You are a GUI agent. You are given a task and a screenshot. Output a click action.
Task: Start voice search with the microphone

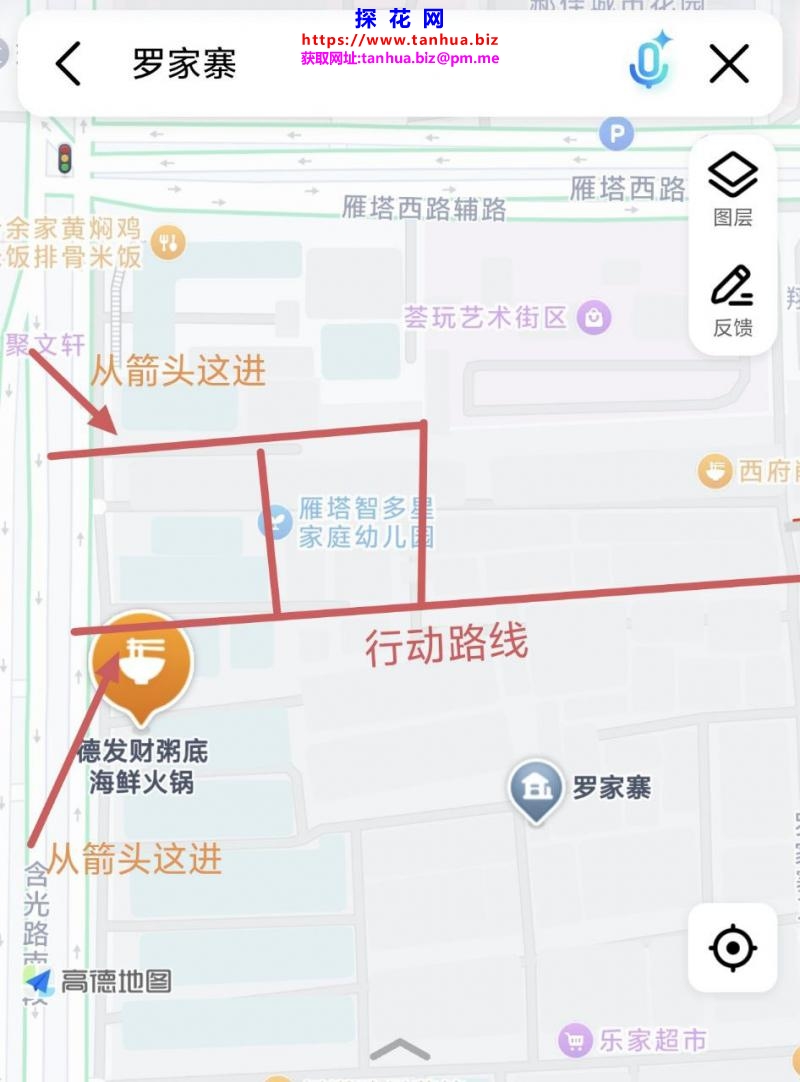coord(649,63)
